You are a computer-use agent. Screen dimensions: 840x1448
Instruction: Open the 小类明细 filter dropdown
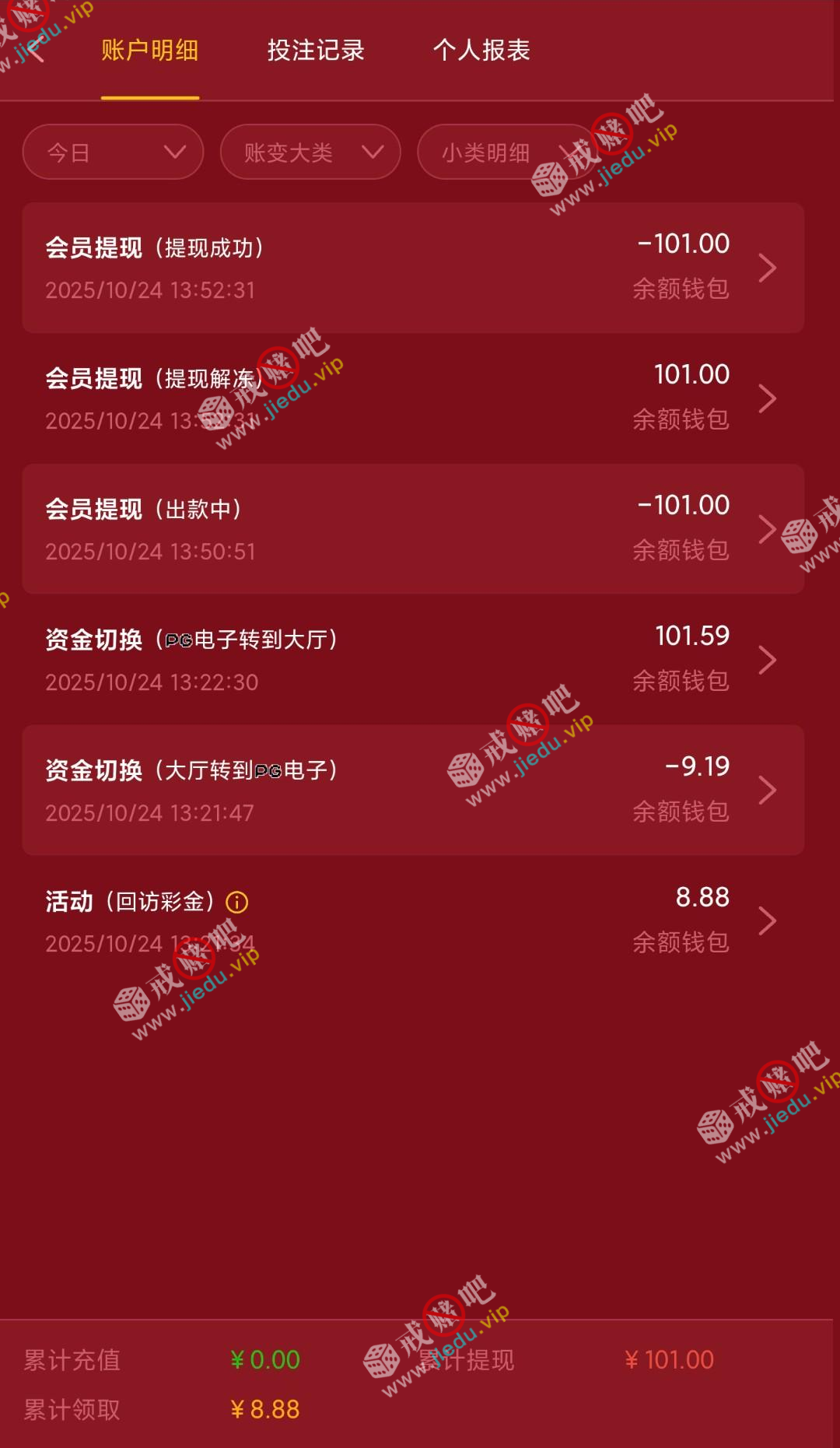tap(506, 152)
